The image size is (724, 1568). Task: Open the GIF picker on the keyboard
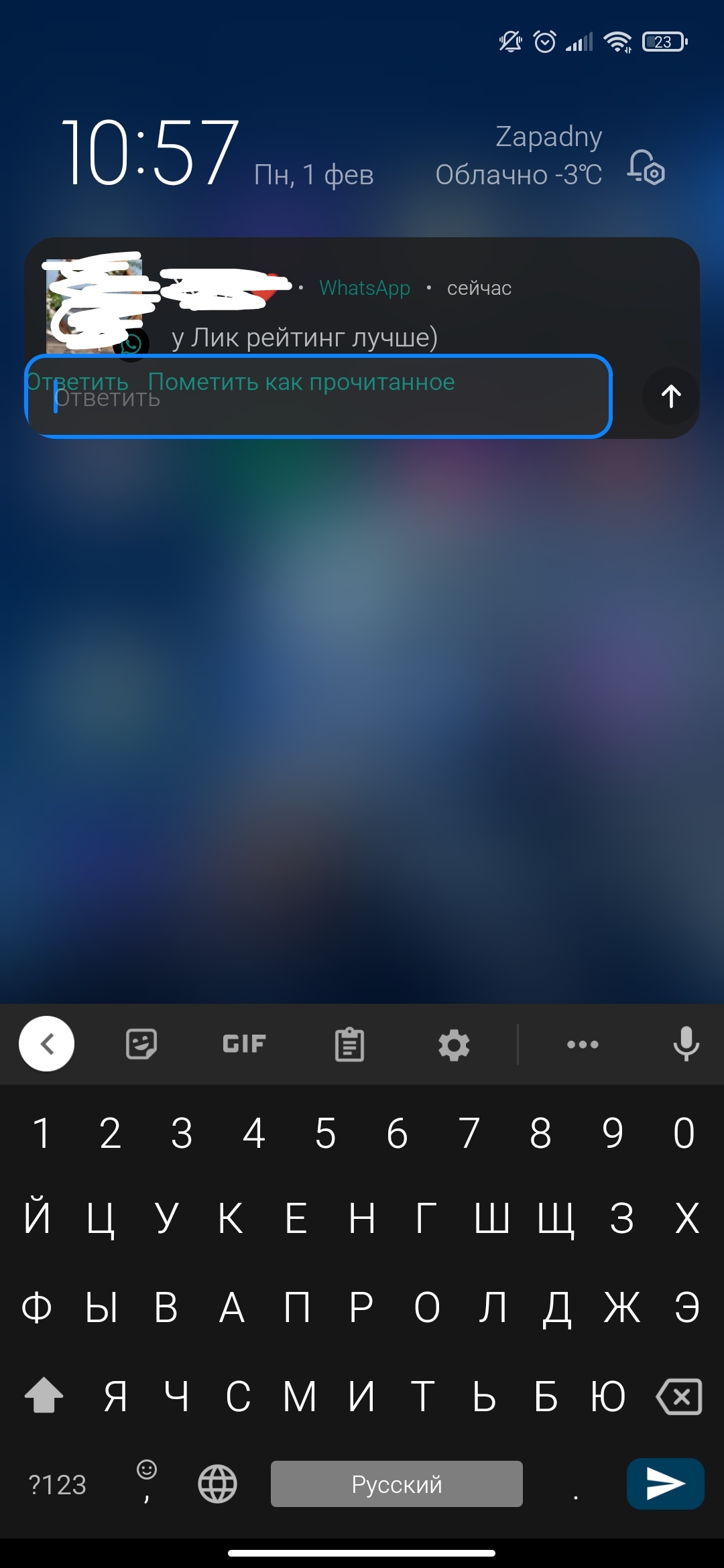pyautogui.click(x=244, y=1044)
